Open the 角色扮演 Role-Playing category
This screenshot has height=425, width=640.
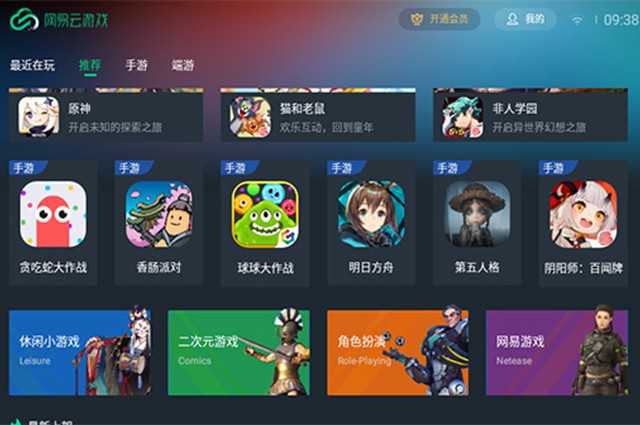[397, 352]
